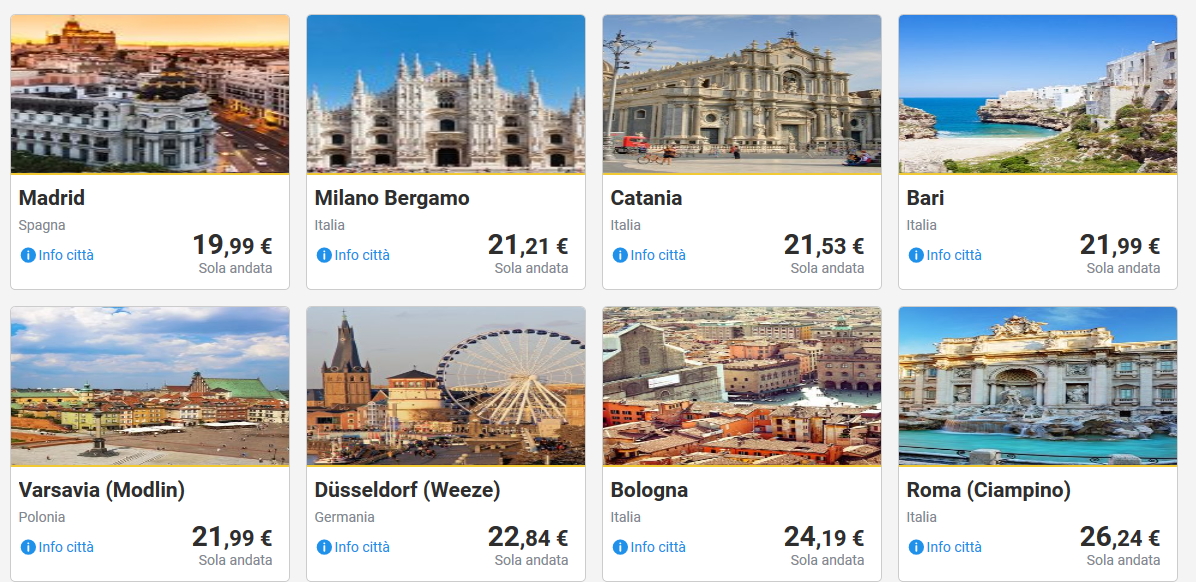The width and height of the screenshot is (1196, 582).
Task: Select the Bologna destination card
Action: point(742,387)
